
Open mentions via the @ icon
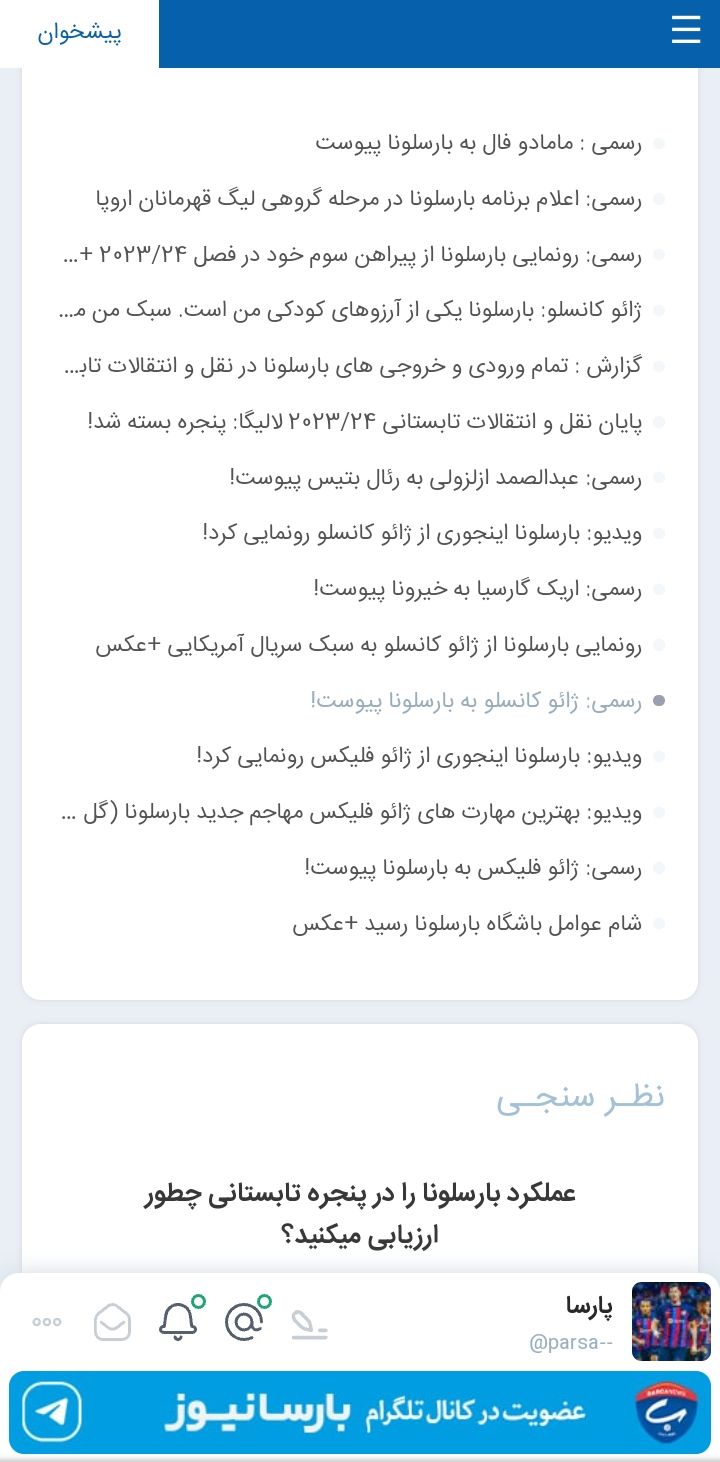pos(245,1321)
